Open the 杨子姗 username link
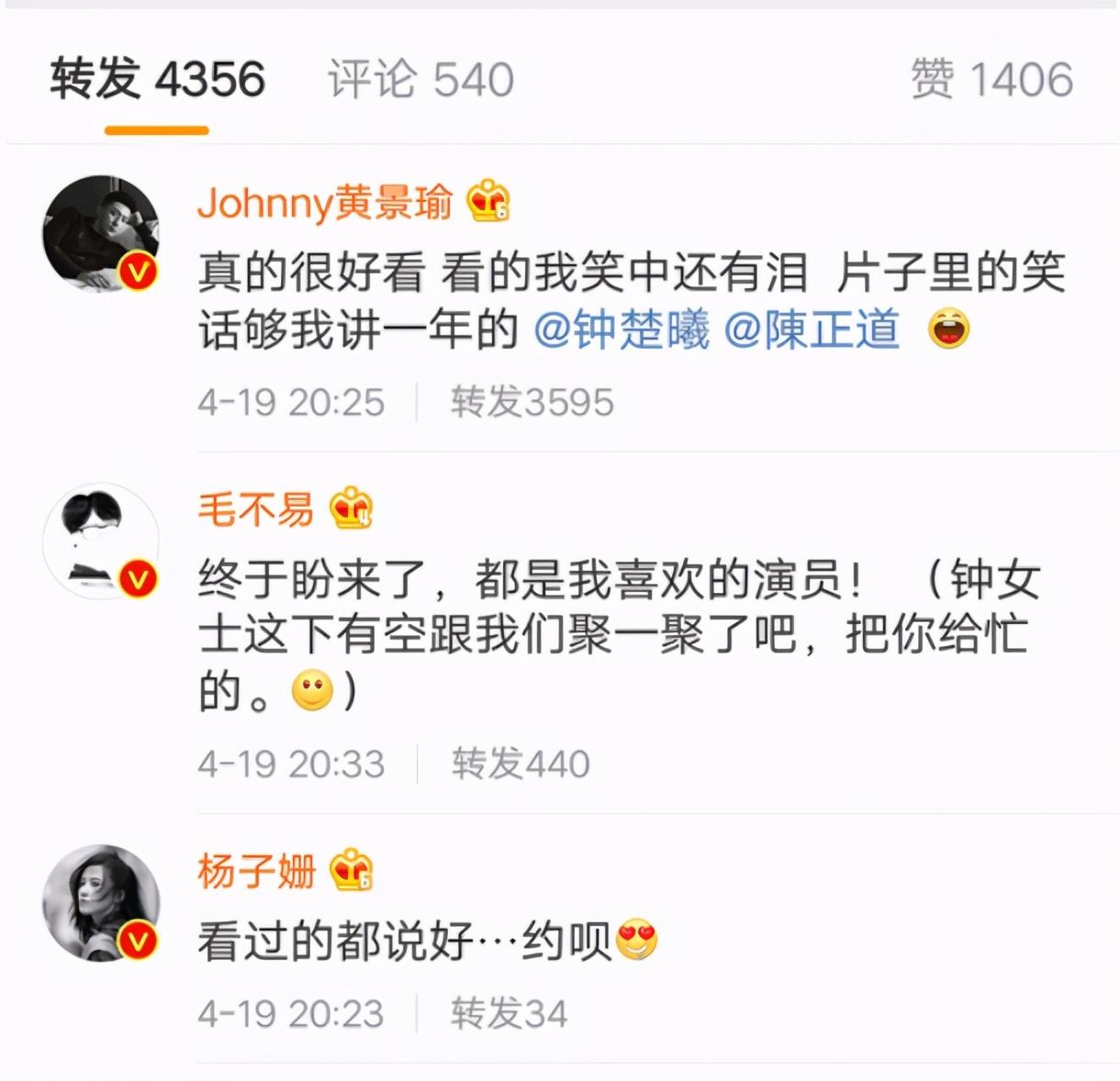This screenshot has height=1081, width=1120. click(255, 870)
